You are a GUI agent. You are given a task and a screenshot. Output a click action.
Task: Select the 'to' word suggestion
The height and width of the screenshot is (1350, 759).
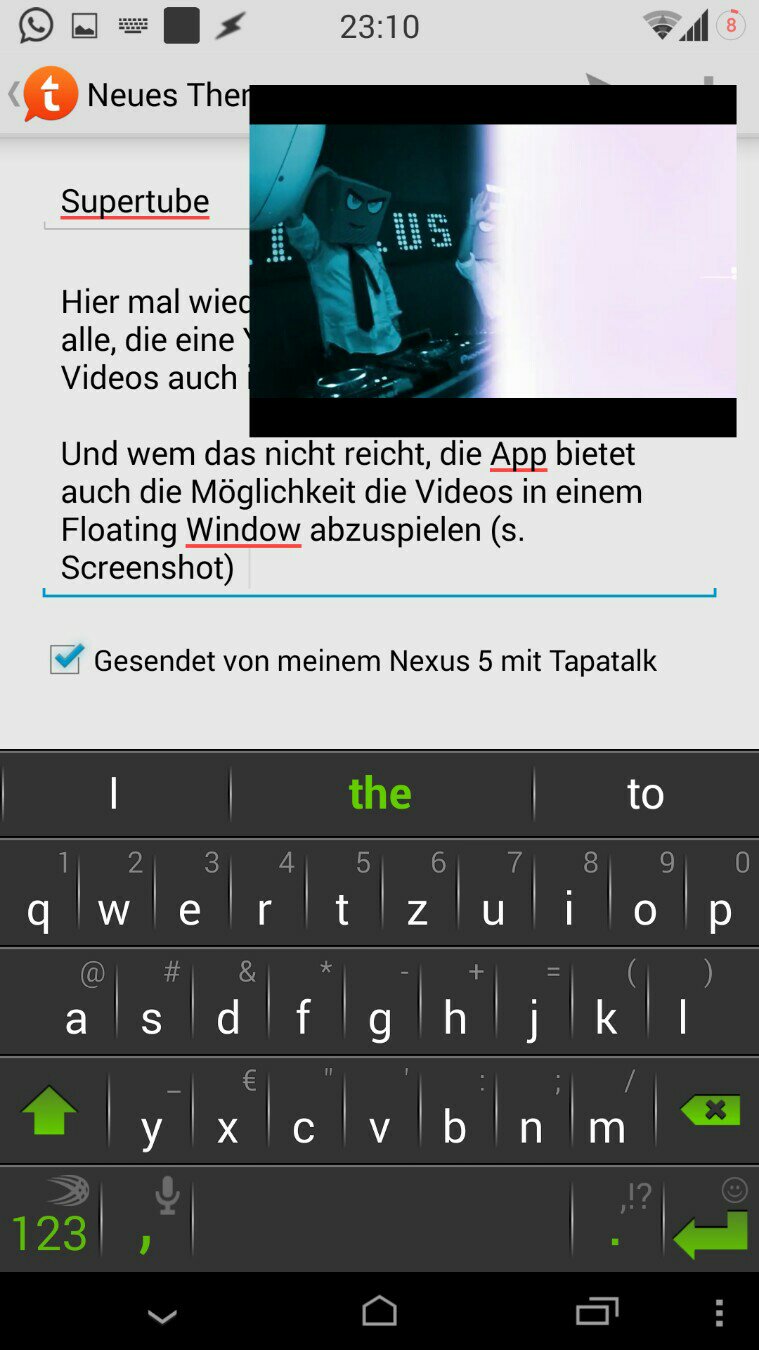point(645,794)
